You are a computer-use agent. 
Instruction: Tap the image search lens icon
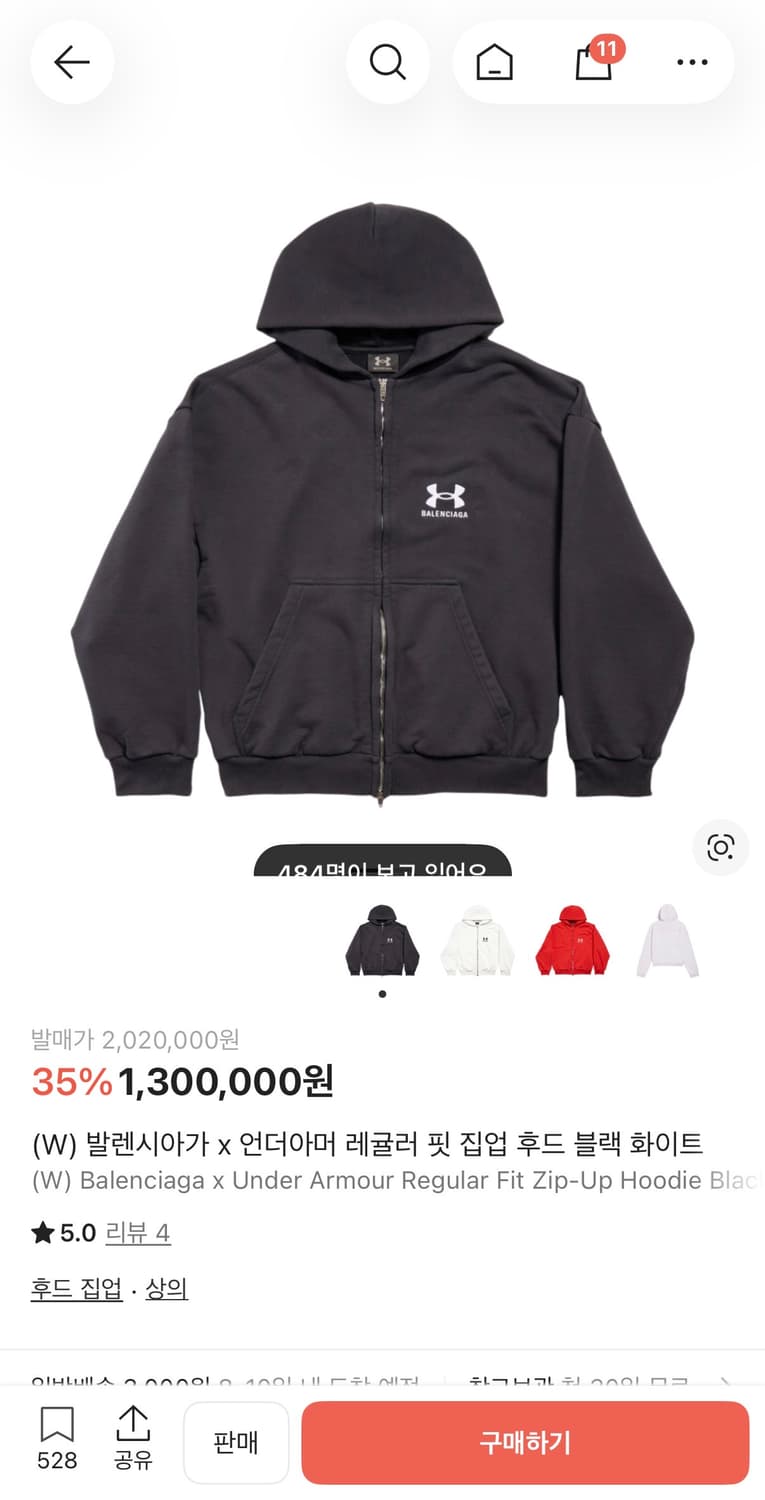pyautogui.click(x=719, y=847)
